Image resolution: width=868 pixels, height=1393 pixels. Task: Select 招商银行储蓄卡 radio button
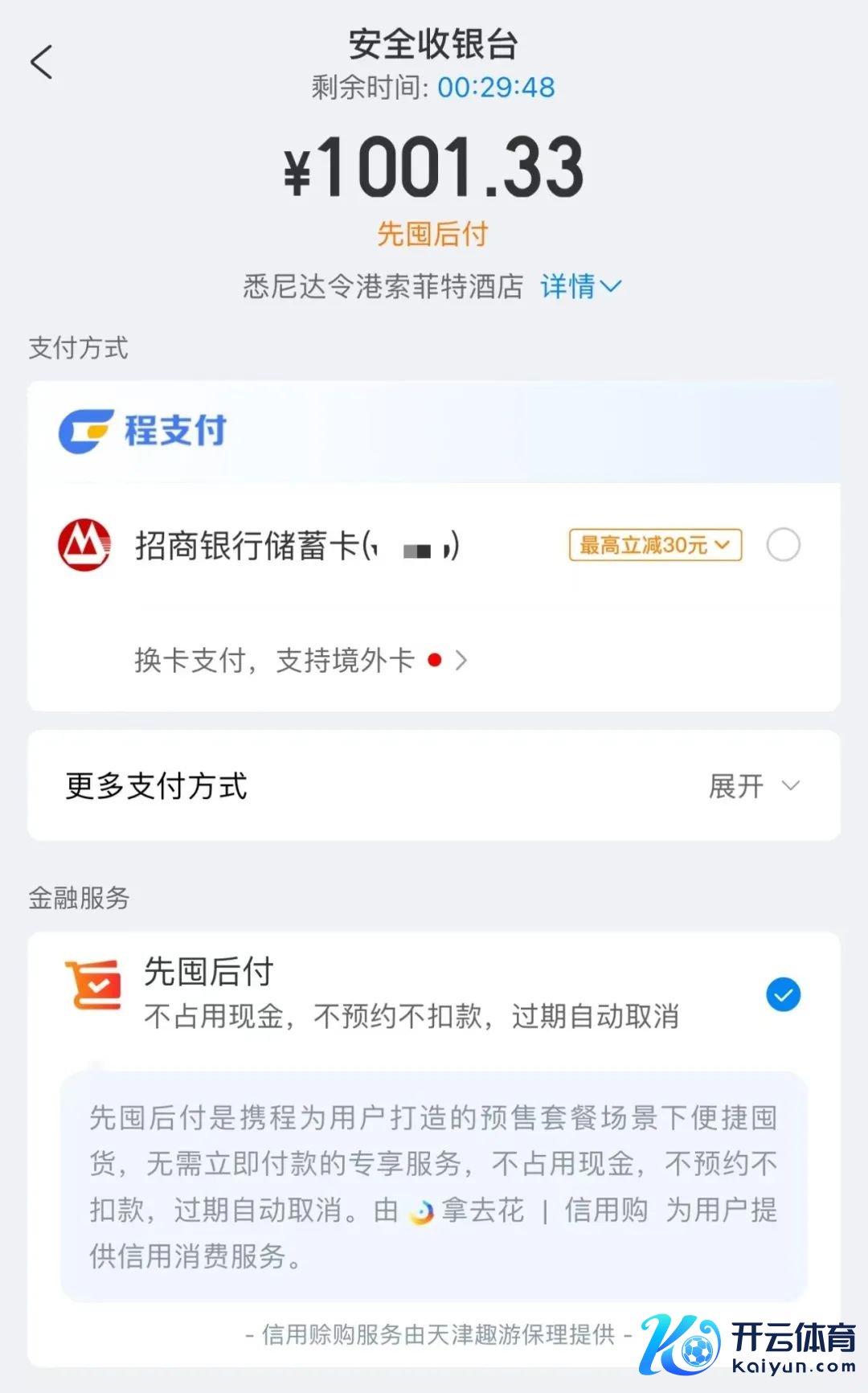tap(783, 545)
